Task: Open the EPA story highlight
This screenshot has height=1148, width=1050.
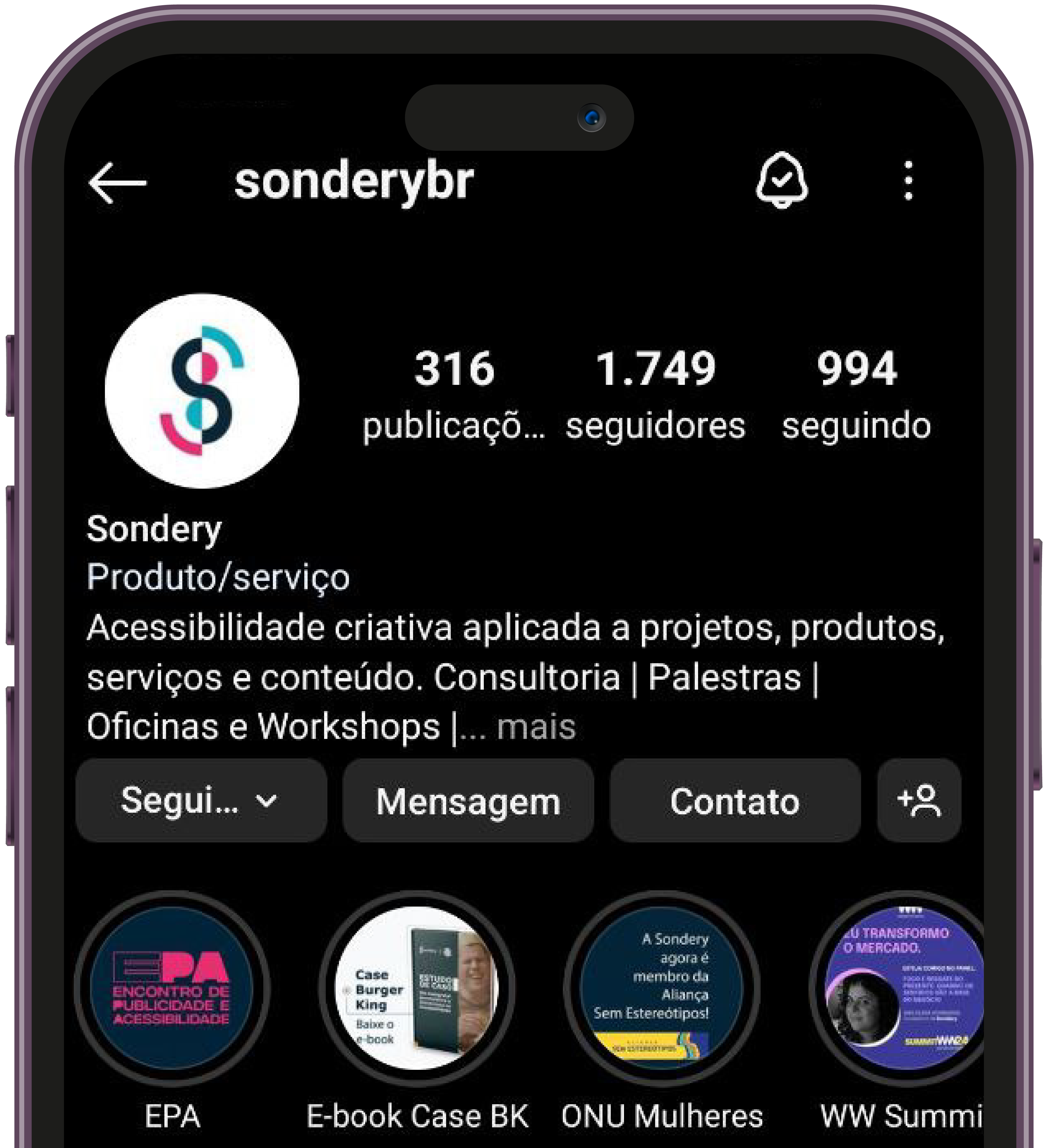Action: 172,989
